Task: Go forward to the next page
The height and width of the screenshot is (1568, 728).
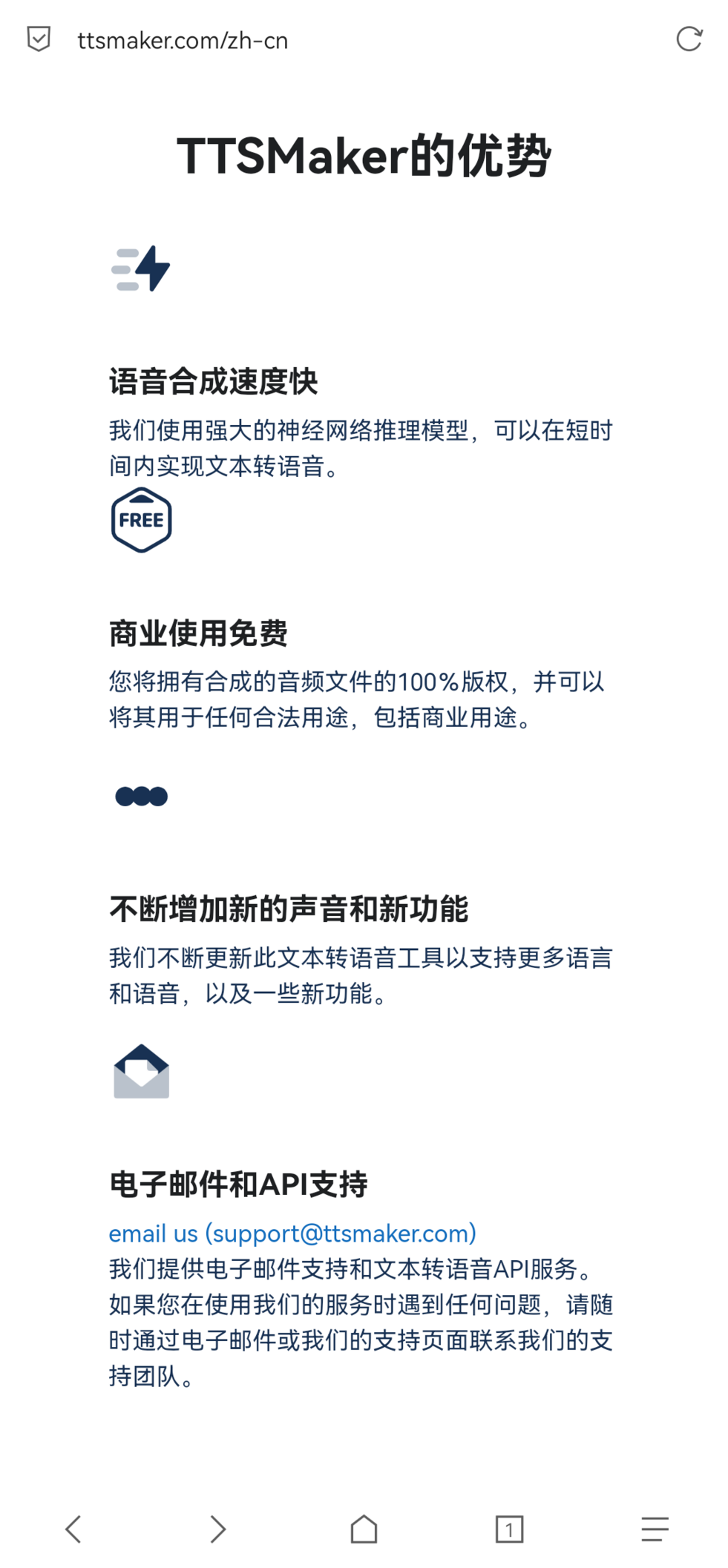Action: click(217, 1529)
